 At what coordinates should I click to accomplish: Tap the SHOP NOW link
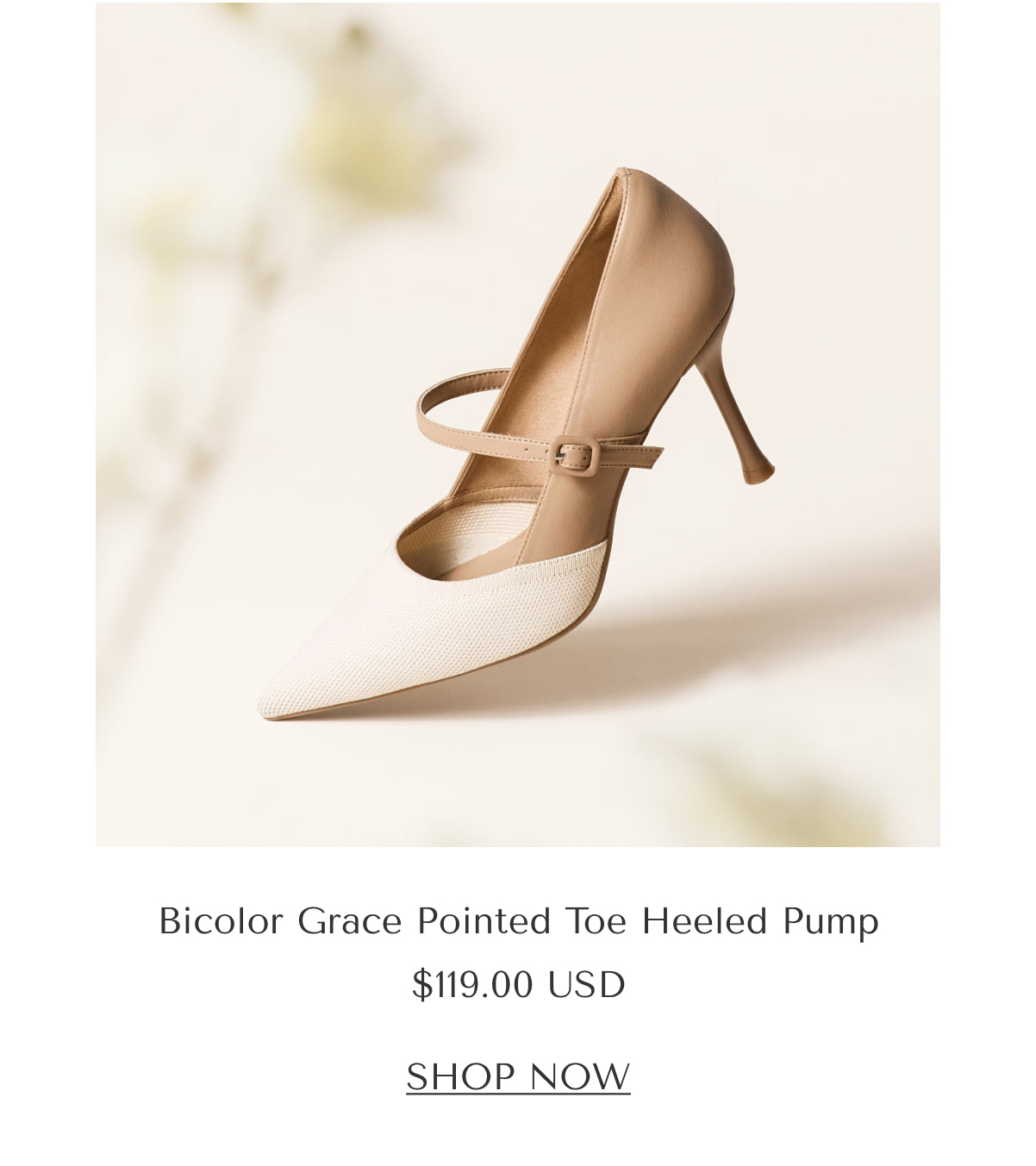point(518,1076)
